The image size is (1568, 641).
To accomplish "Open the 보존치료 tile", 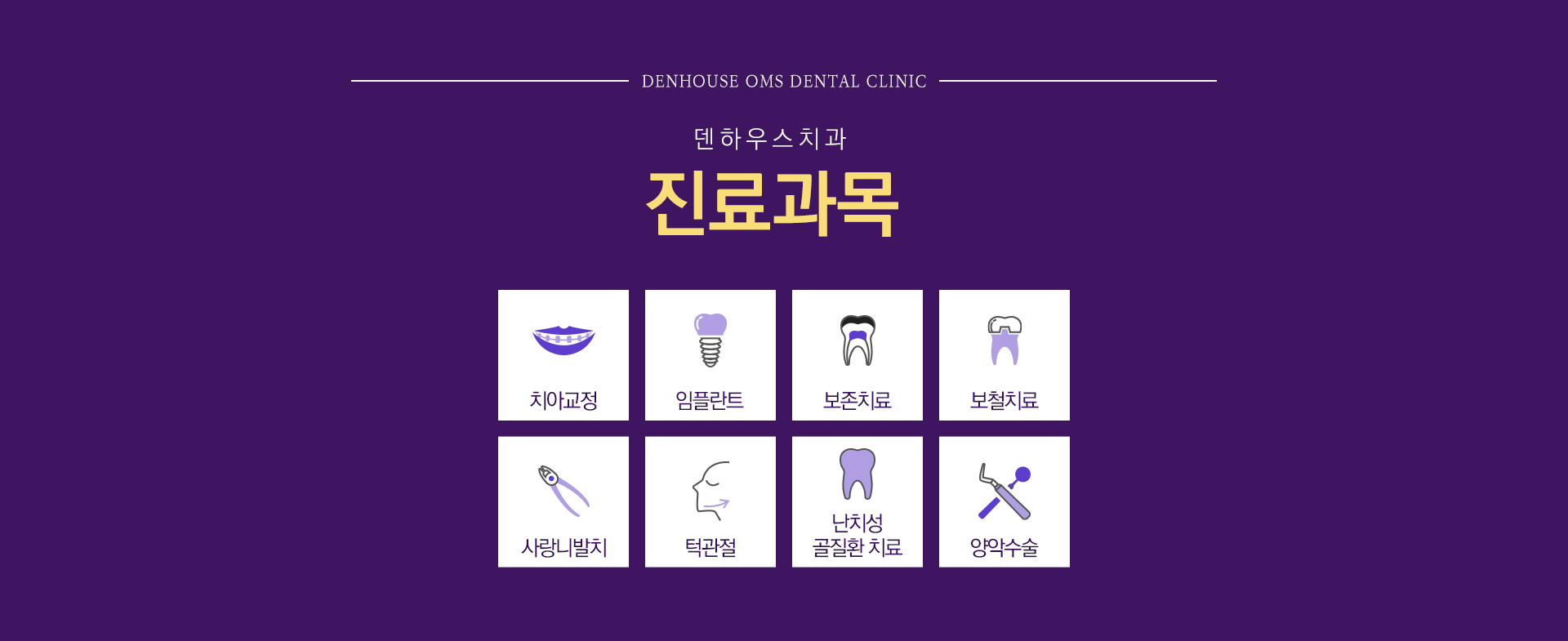I will click(x=857, y=355).
